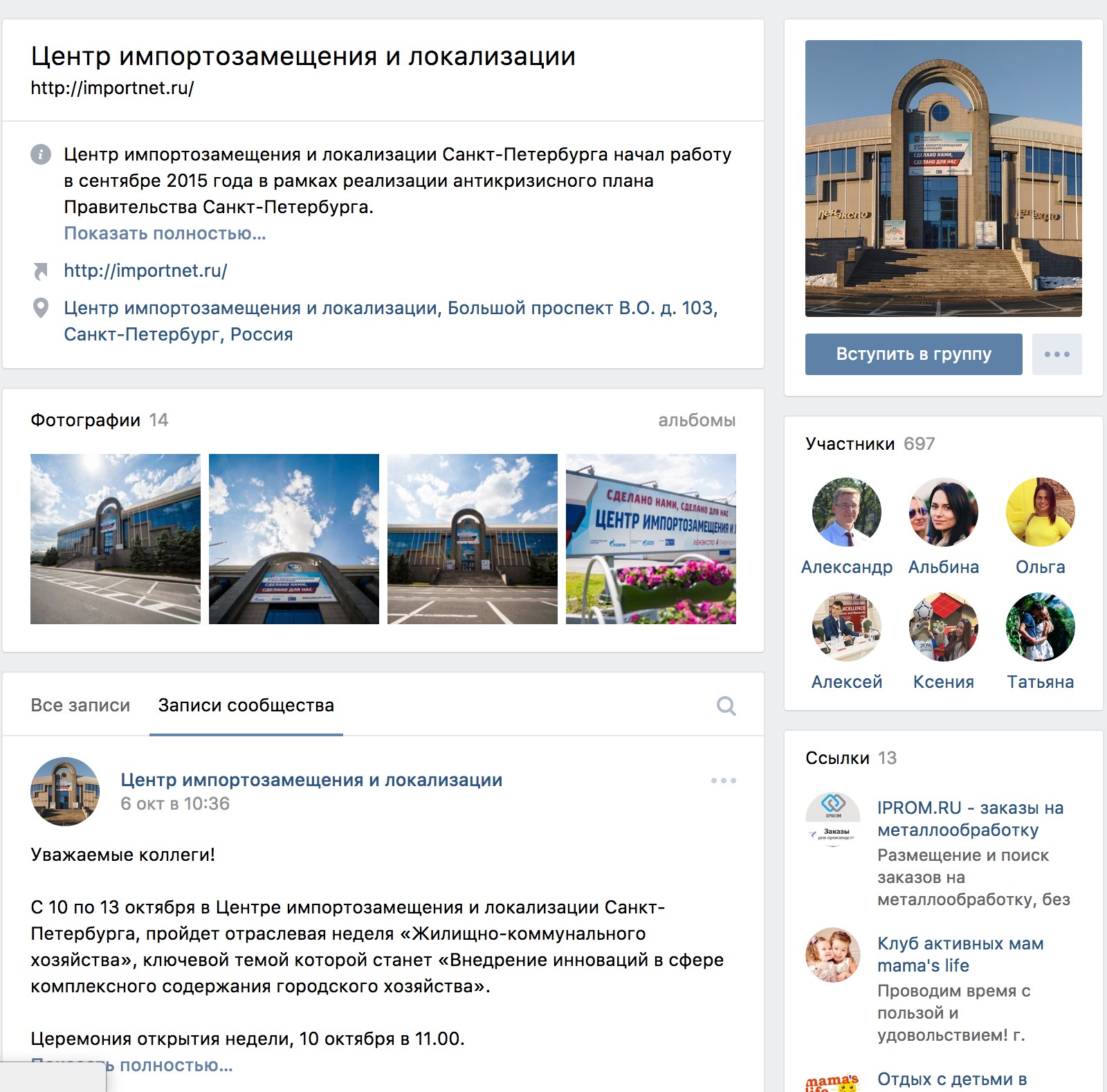The image size is (1107, 1092).
Task: Search the community wall posts
Action: [x=726, y=706]
